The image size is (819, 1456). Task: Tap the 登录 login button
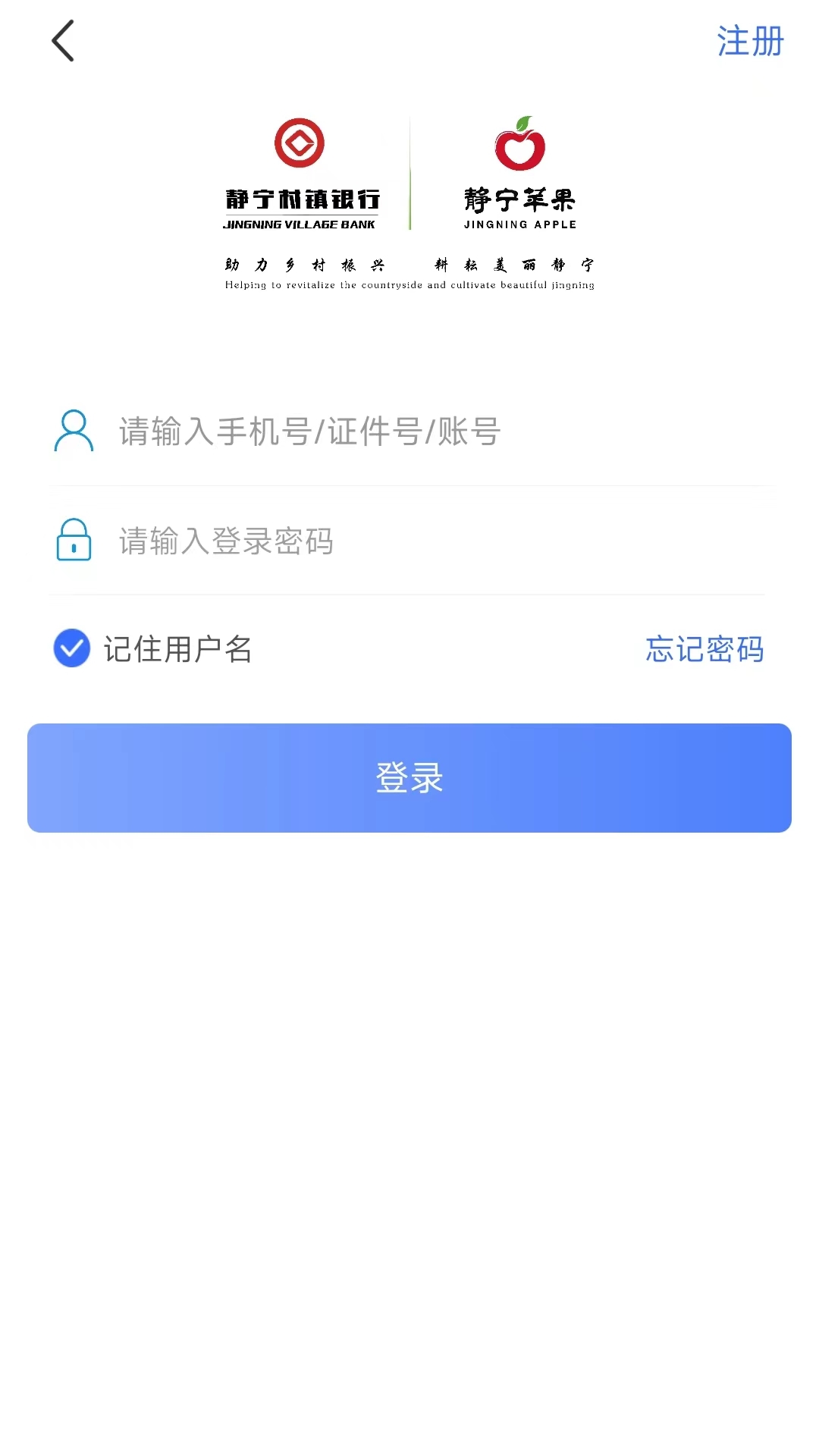click(409, 778)
